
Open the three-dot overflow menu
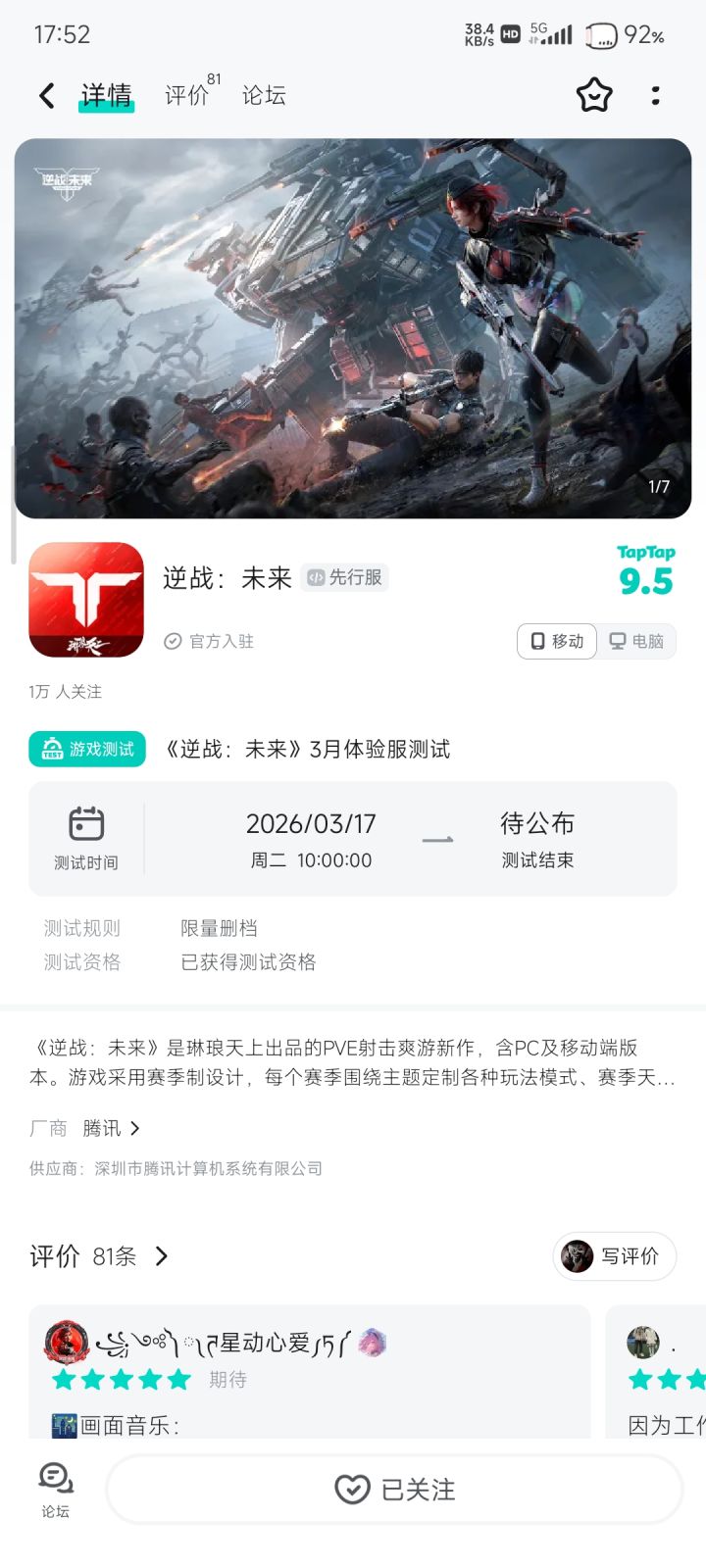655,95
